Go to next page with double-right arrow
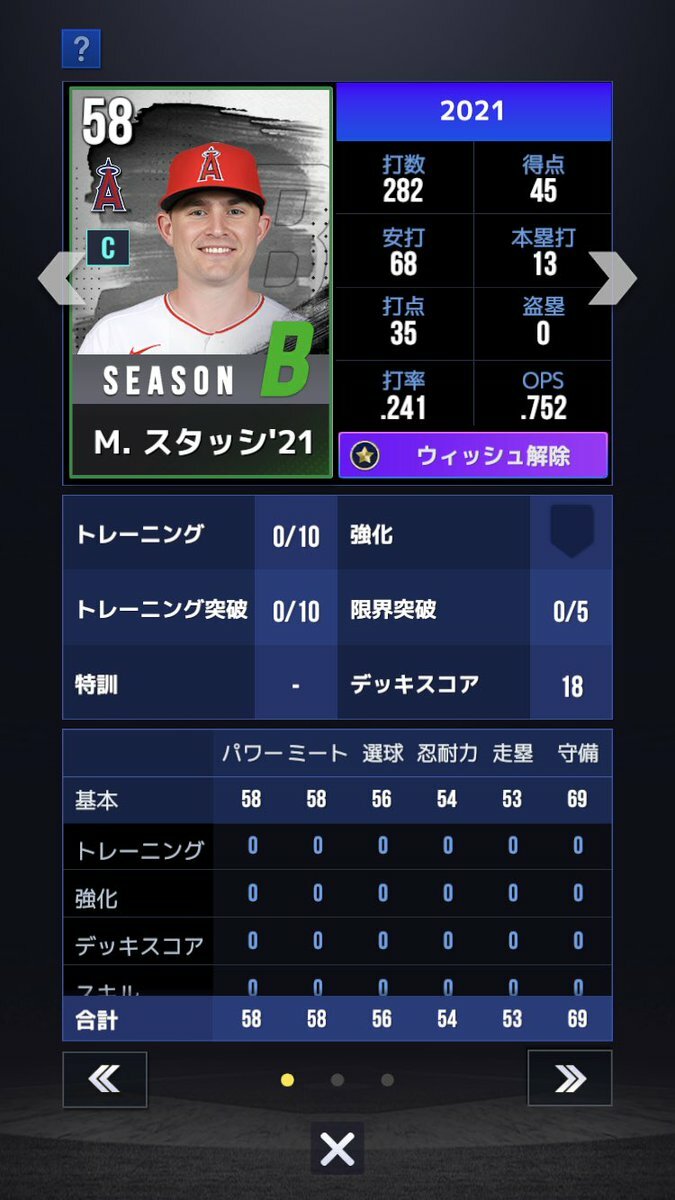Image resolution: width=675 pixels, height=1200 pixels. coord(569,1079)
